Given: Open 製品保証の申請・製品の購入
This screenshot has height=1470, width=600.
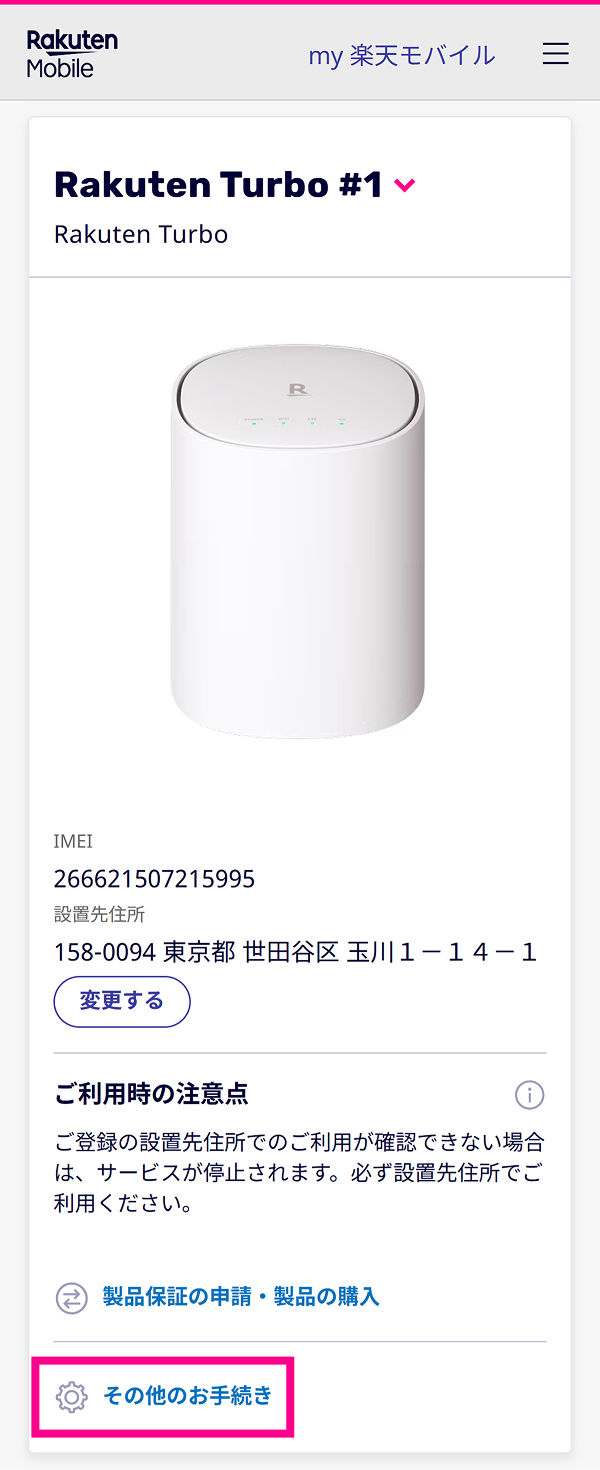Looking at the screenshot, I should tap(240, 1297).
